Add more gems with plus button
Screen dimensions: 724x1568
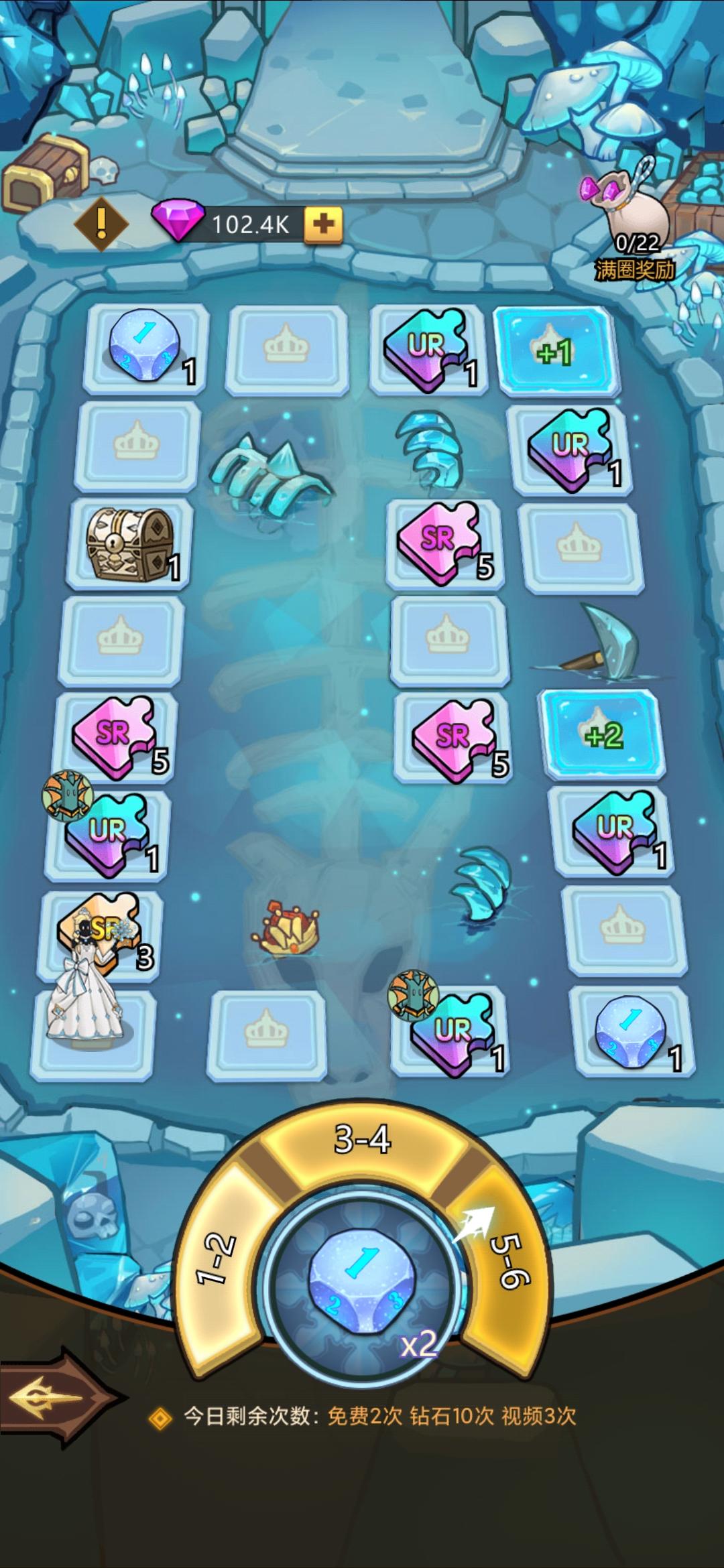coord(323,224)
